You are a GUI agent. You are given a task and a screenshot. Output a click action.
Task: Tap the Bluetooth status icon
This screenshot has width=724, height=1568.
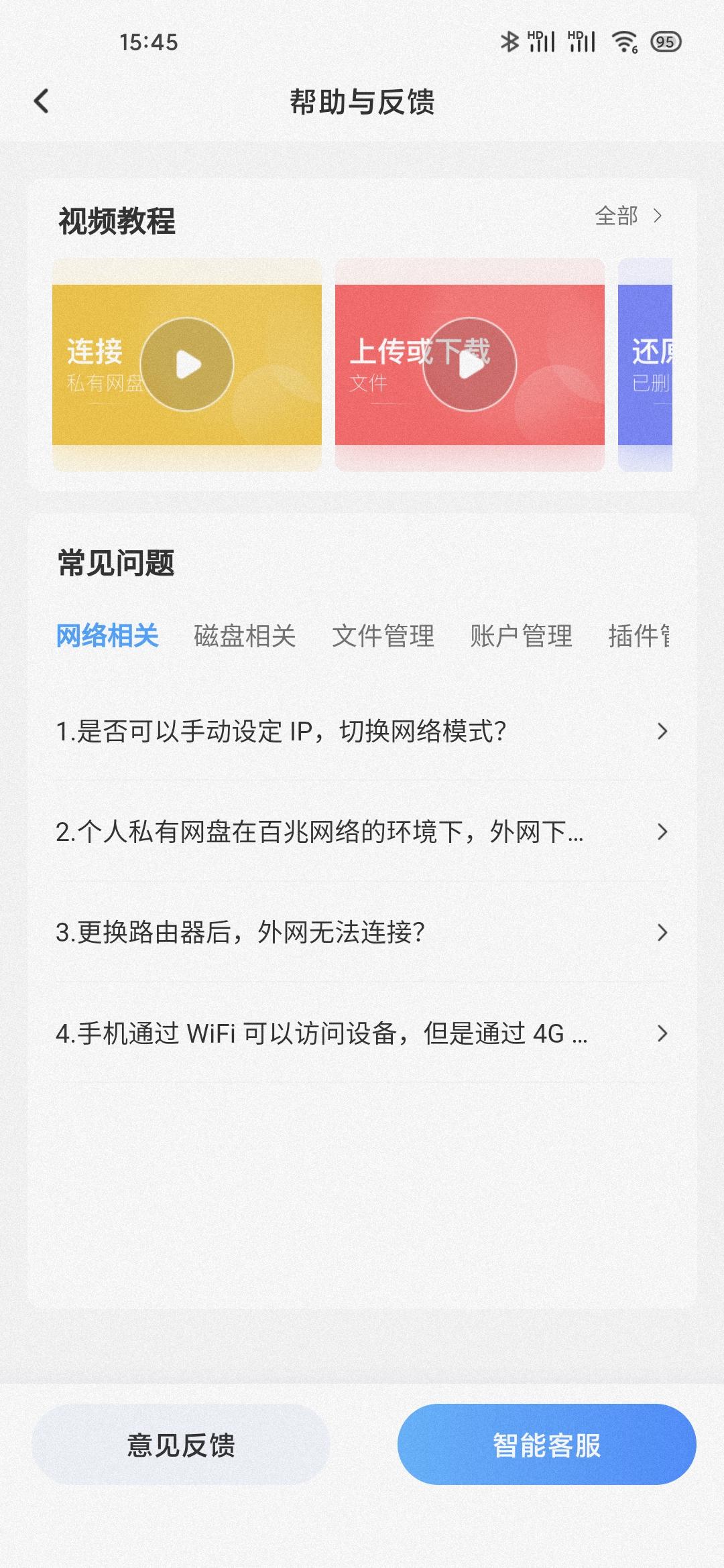click(511, 42)
